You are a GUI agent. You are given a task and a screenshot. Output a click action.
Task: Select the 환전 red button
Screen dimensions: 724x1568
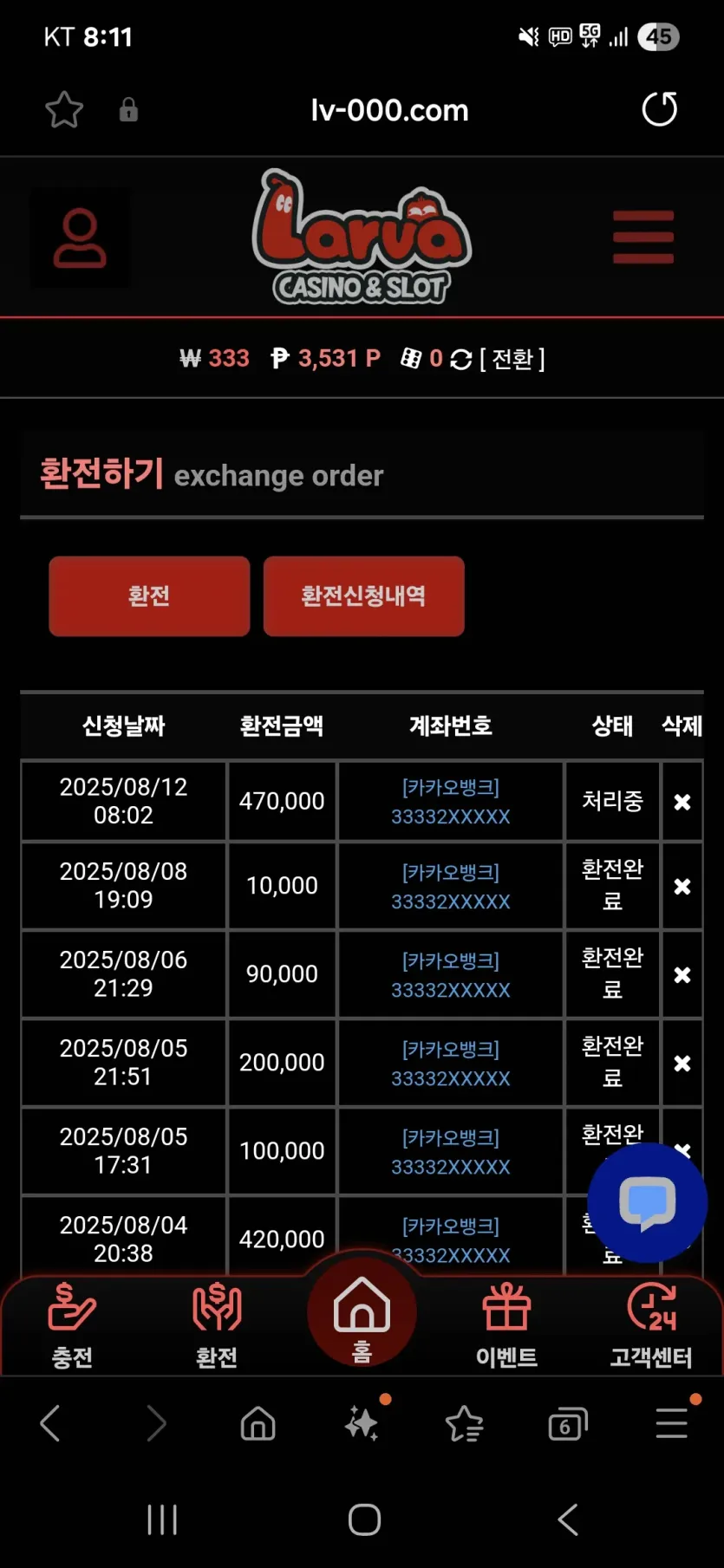coord(149,596)
